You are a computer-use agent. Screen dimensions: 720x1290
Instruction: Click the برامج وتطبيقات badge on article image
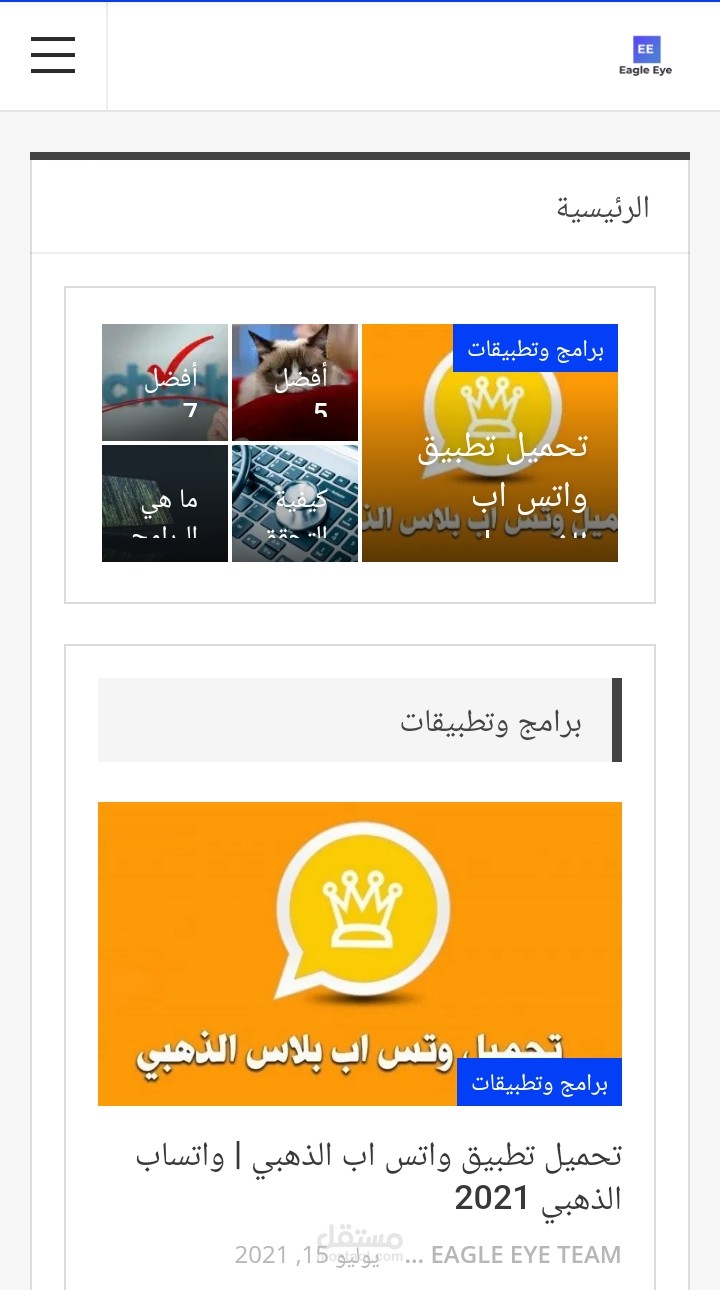[x=539, y=1081]
